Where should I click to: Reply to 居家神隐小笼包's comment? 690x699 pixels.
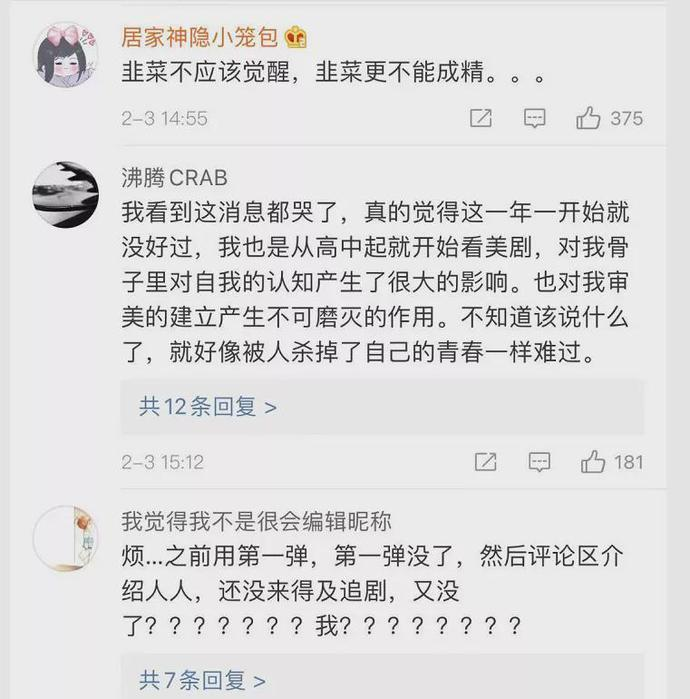pos(535,118)
